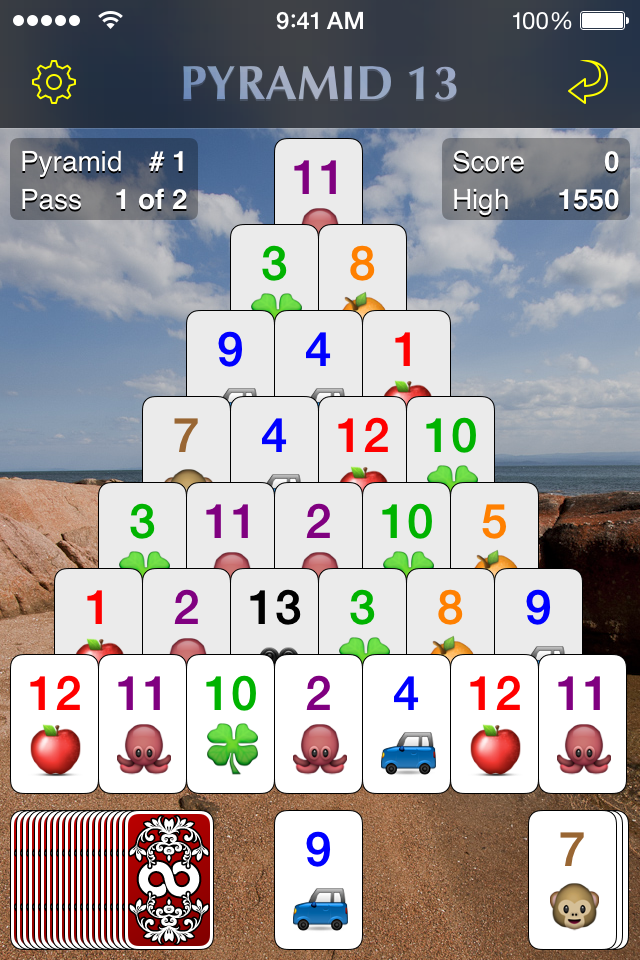Draw a card from the red deck
The height and width of the screenshot is (960, 640).
pyautogui.click(x=168, y=880)
